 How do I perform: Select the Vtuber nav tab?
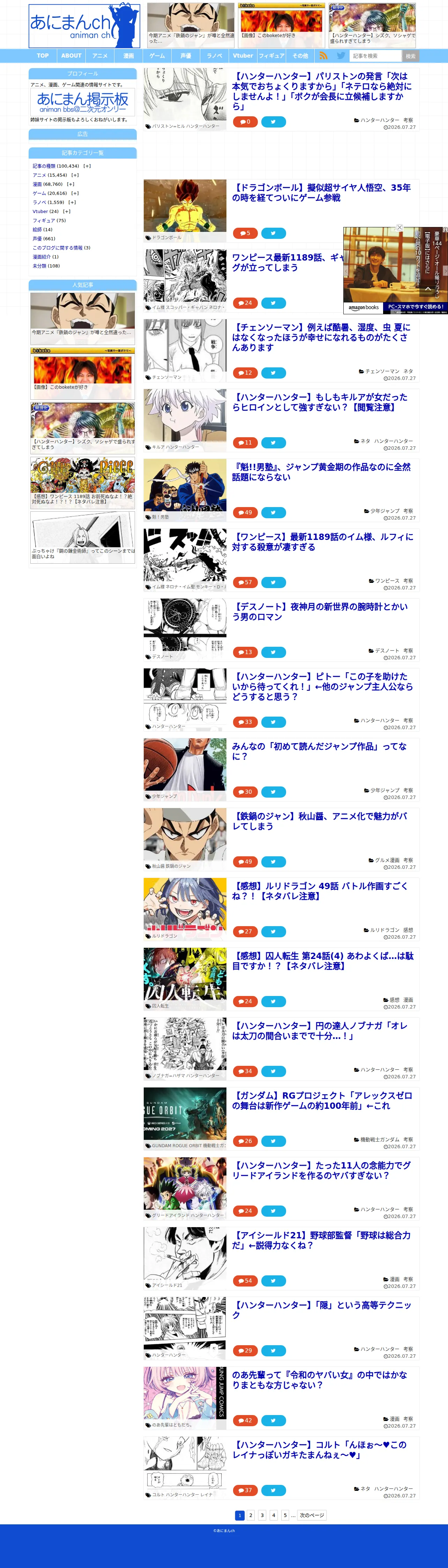click(242, 56)
